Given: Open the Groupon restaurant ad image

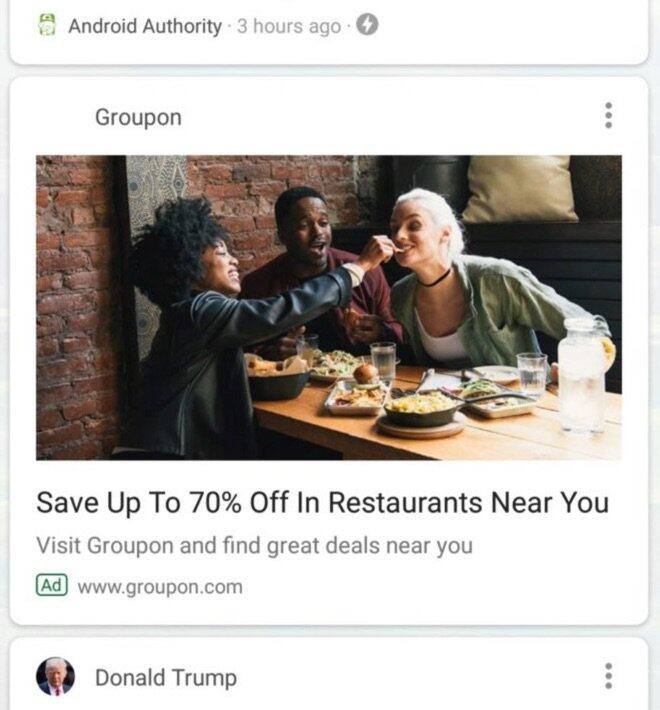Looking at the screenshot, I should point(329,307).
